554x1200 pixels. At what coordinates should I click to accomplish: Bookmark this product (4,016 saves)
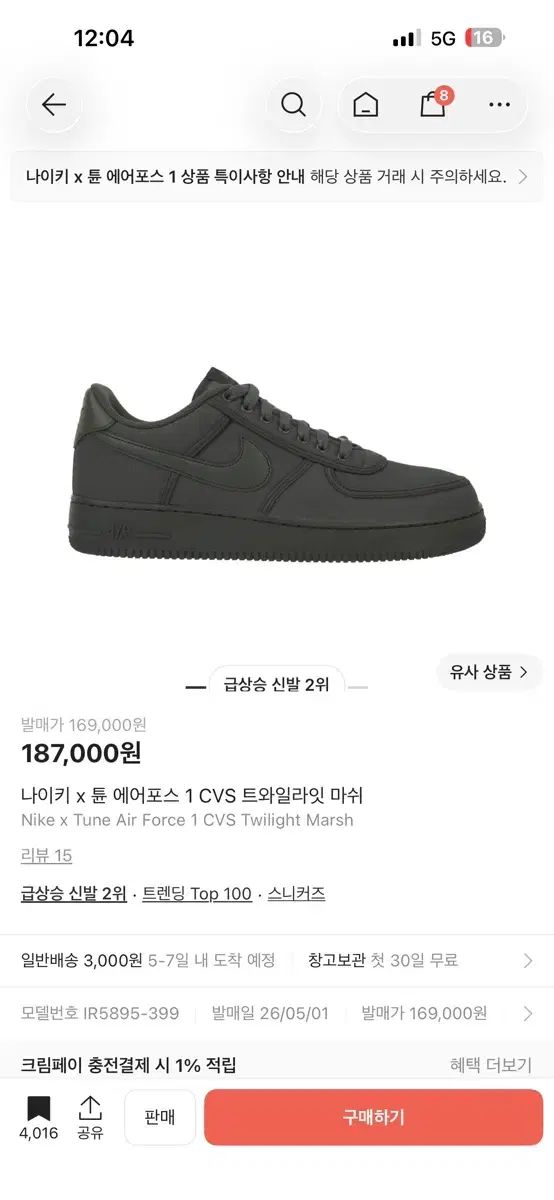[39, 1119]
